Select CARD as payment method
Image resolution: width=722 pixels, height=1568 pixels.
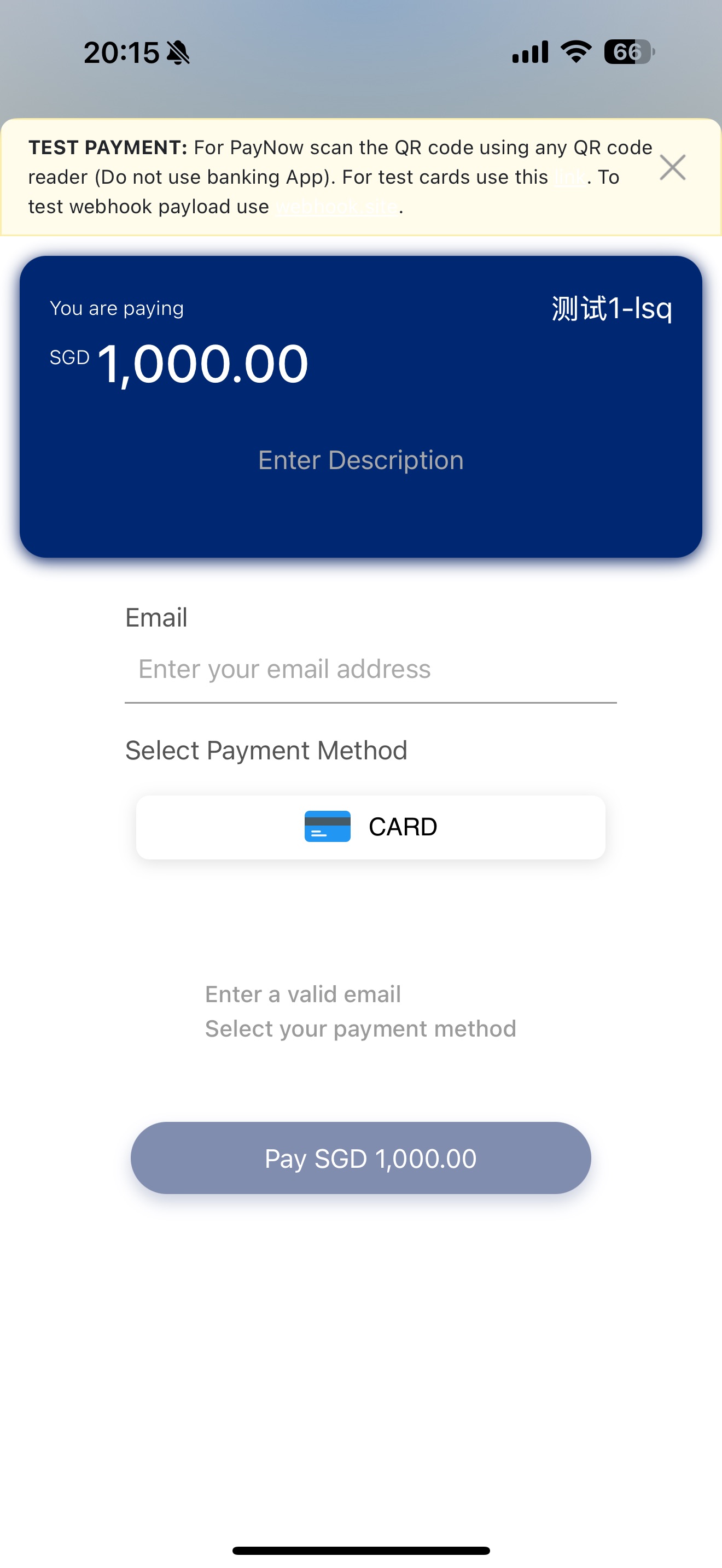370,827
